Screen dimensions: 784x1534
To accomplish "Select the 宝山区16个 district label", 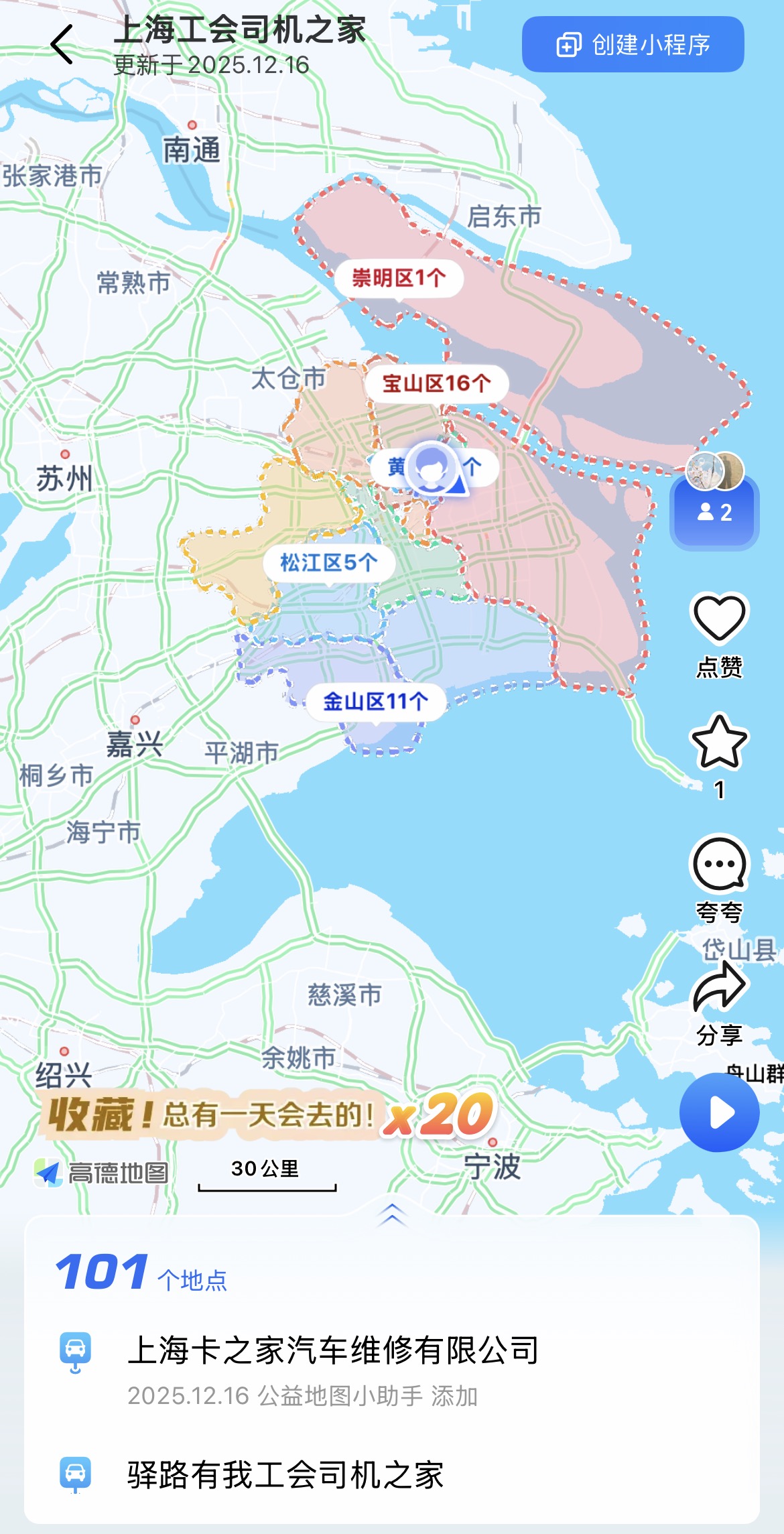I will click(x=436, y=383).
